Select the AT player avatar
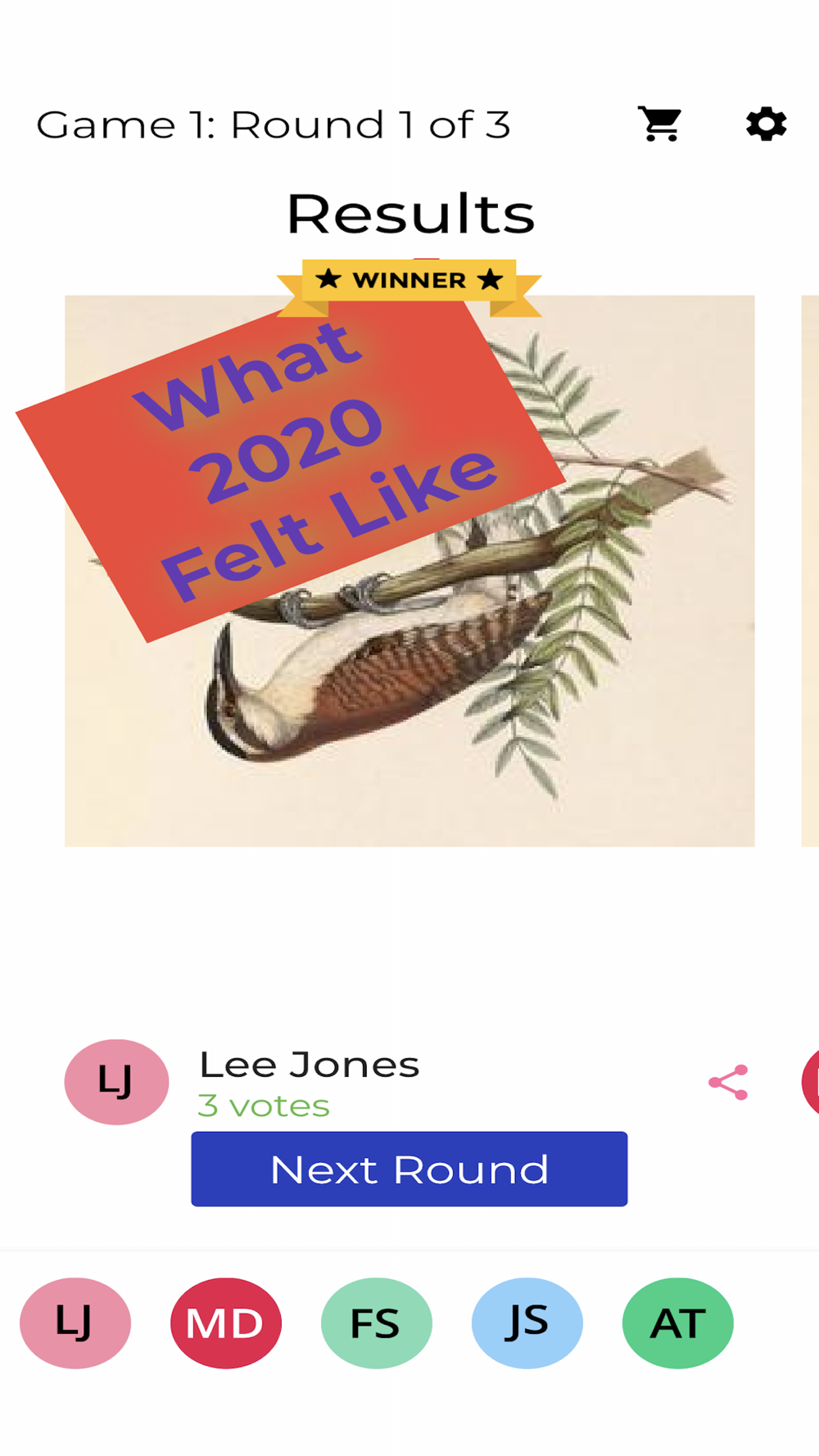The width and height of the screenshot is (819, 1456). (x=678, y=1323)
